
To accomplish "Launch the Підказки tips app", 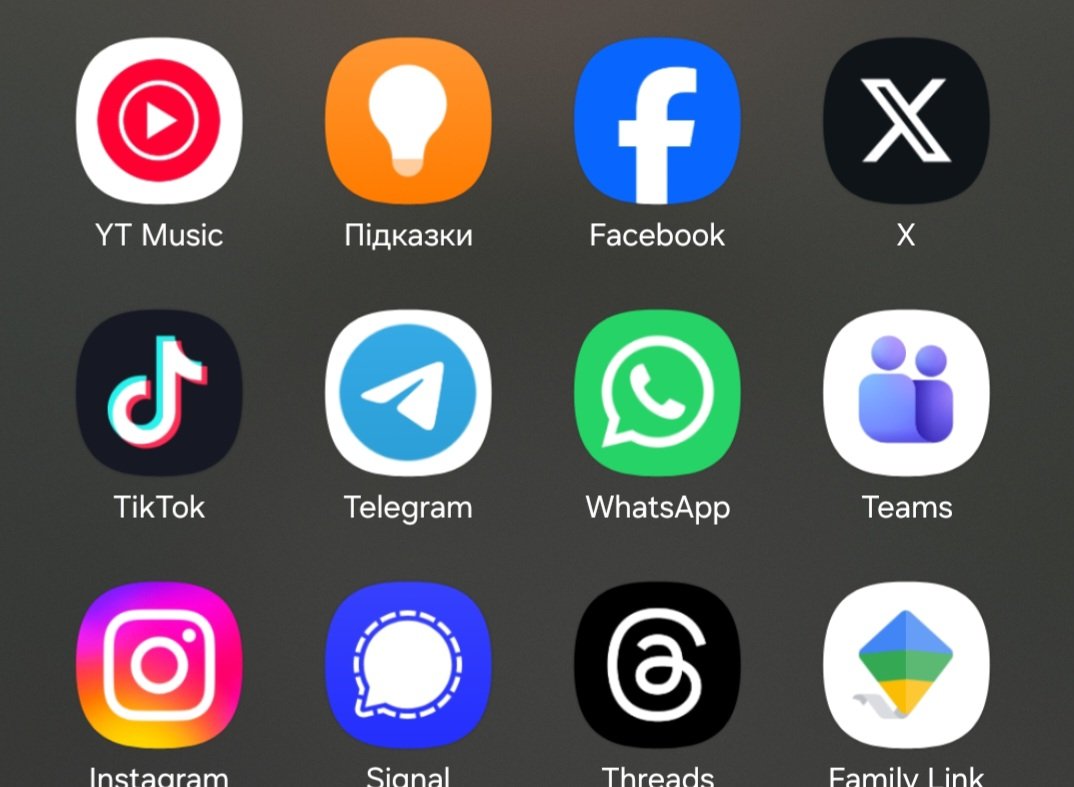I will [408, 121].
